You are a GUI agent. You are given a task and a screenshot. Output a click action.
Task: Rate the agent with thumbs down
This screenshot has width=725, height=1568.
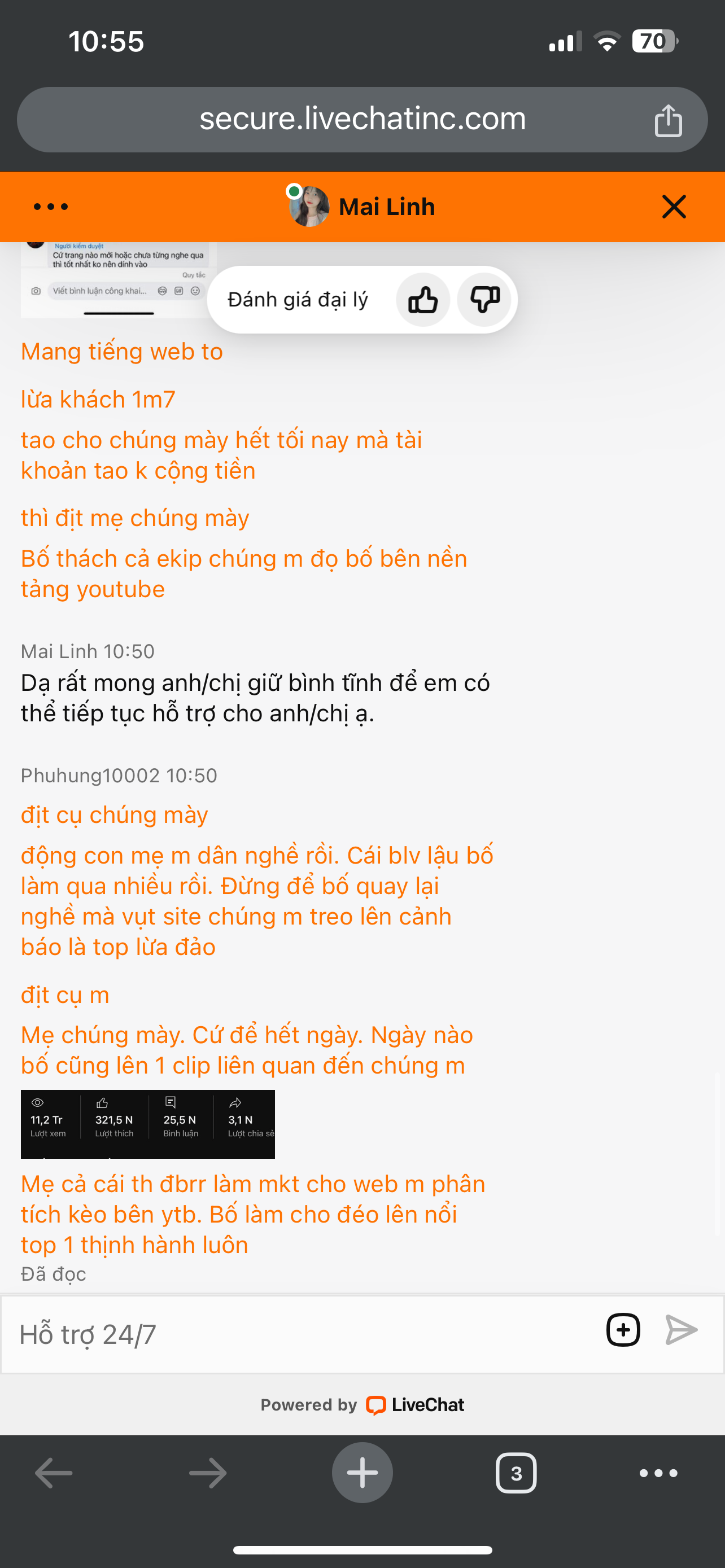pyautogui.click(x=484, y=300)
